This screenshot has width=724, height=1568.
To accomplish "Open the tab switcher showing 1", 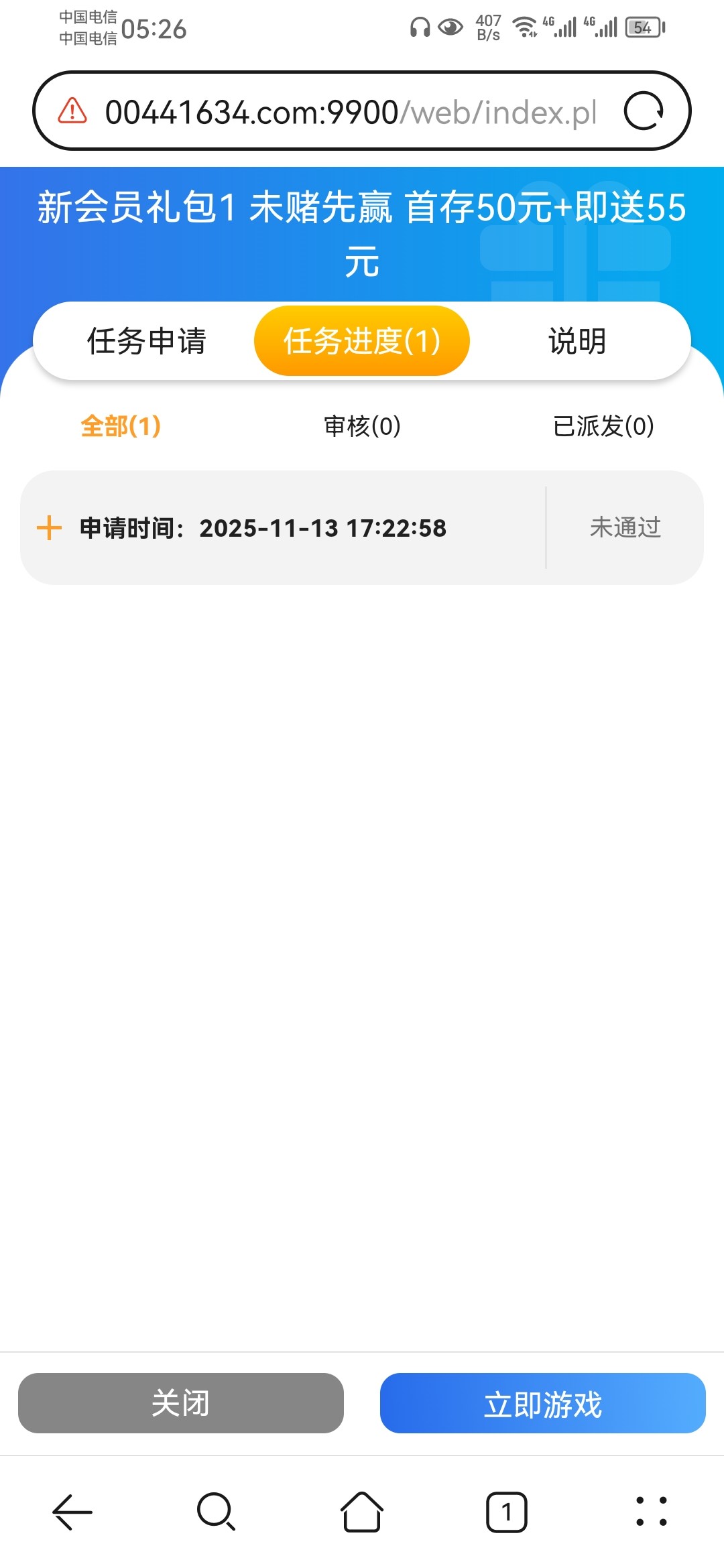I will [x=507, y=1512].
